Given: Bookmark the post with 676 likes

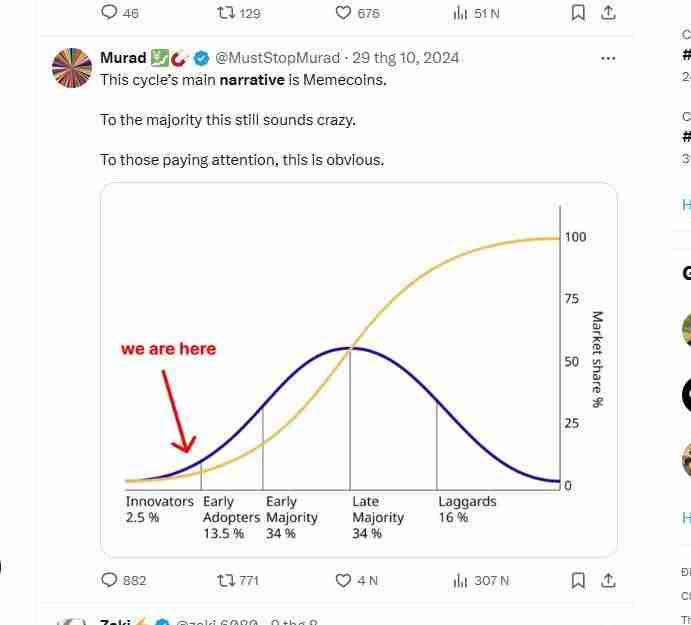Looking at the screenshot, I should (578, 13).
